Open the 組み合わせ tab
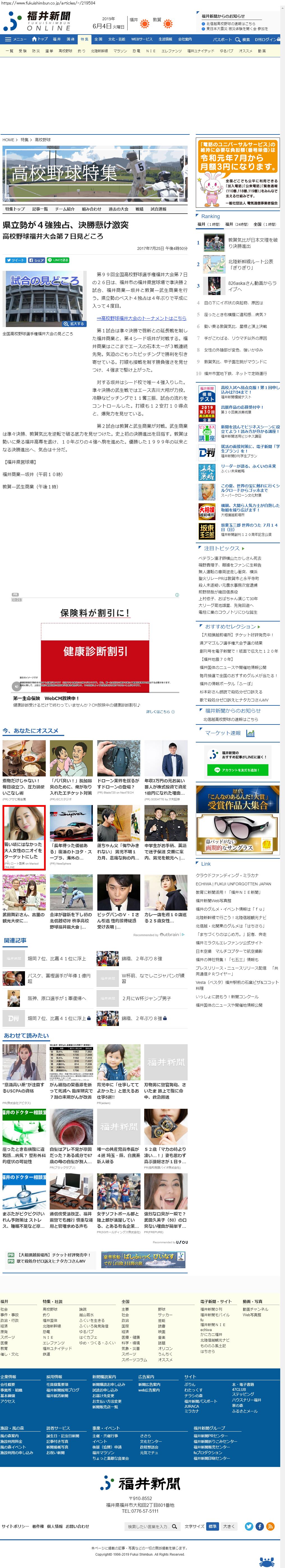 [x=91, y=209]
